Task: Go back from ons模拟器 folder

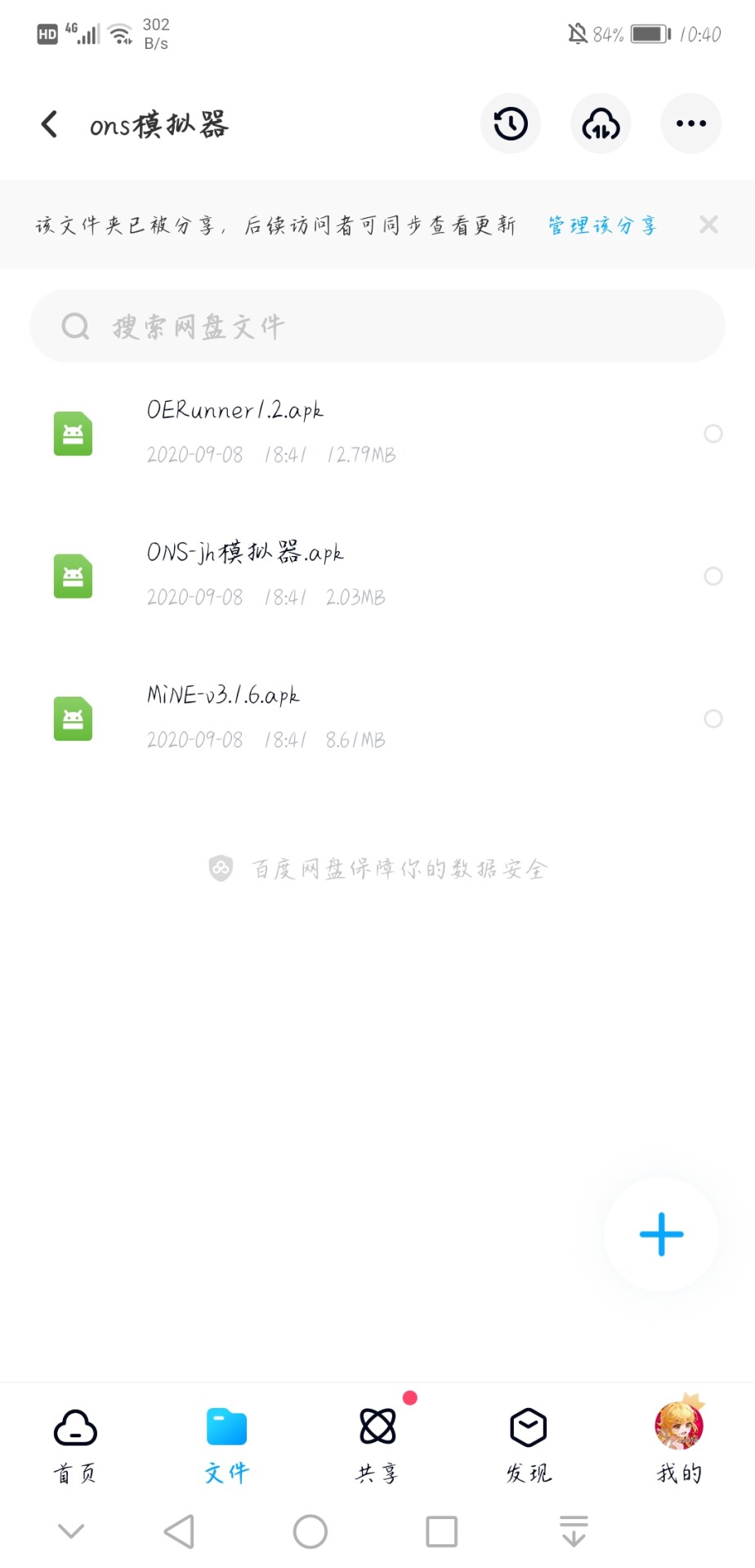Action: click(50, 124)
